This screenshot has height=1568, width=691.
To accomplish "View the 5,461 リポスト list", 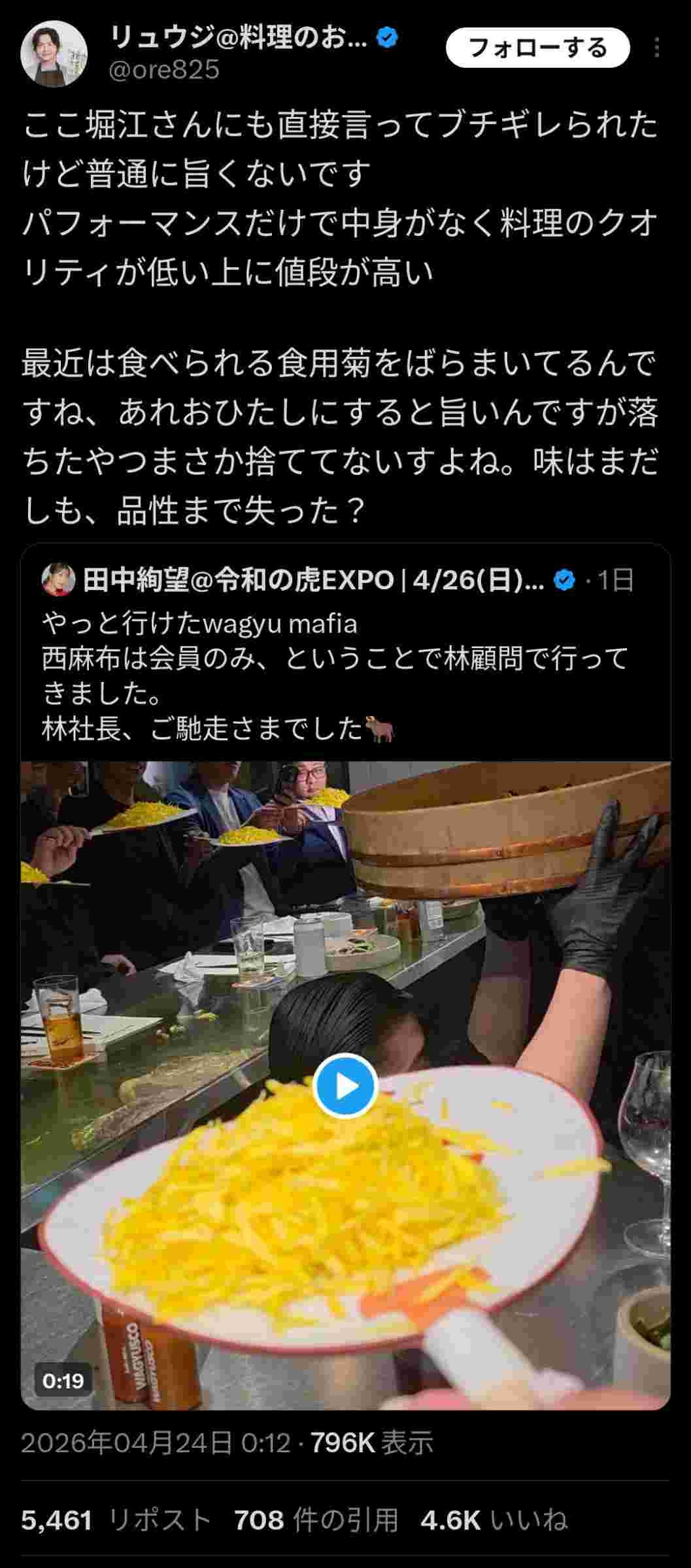I will [116, 1520].
